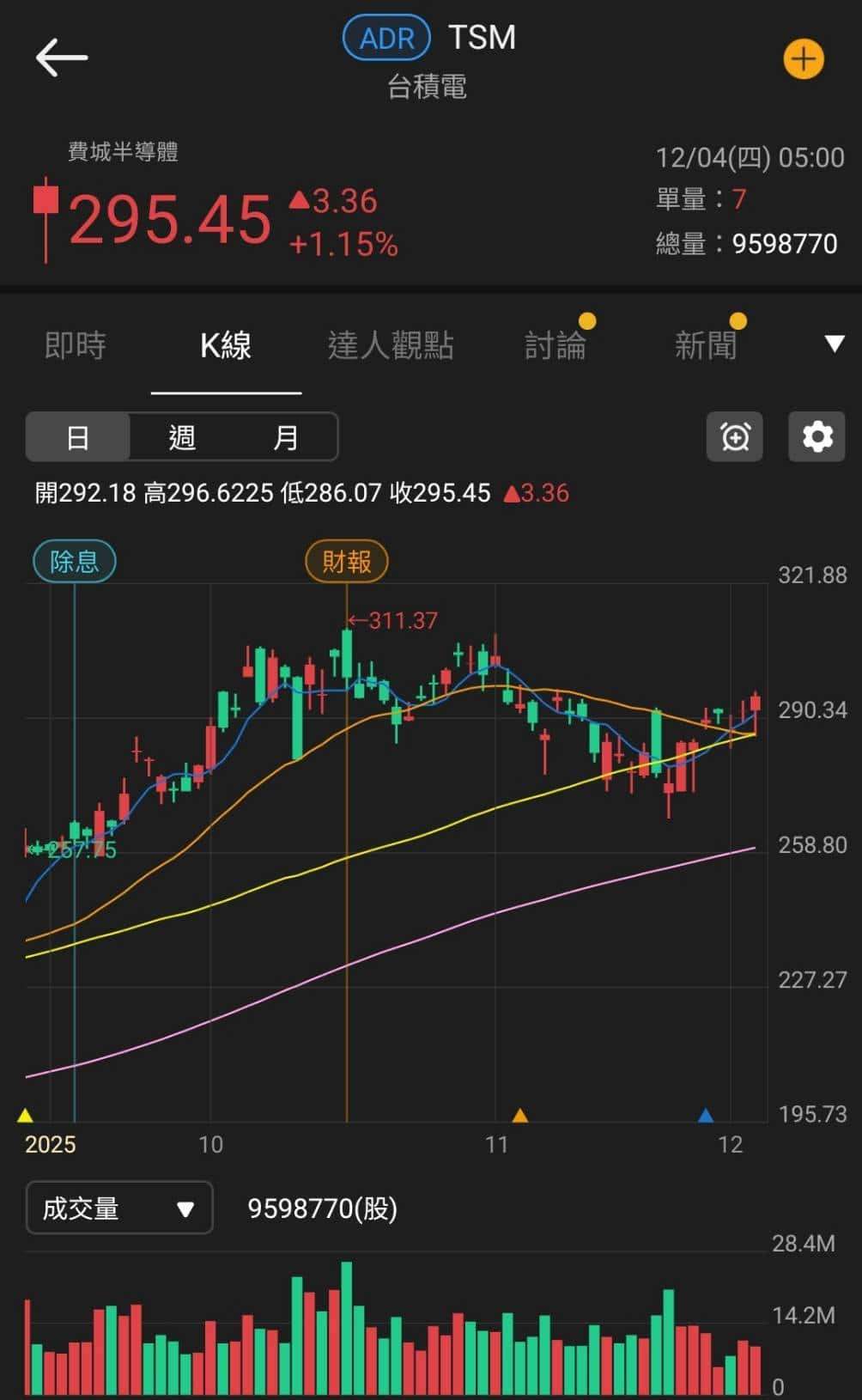This screenshot has height=1400, width=862.
Task: Open the blue triangle marker below the chart
Action: pos(706,1114)
